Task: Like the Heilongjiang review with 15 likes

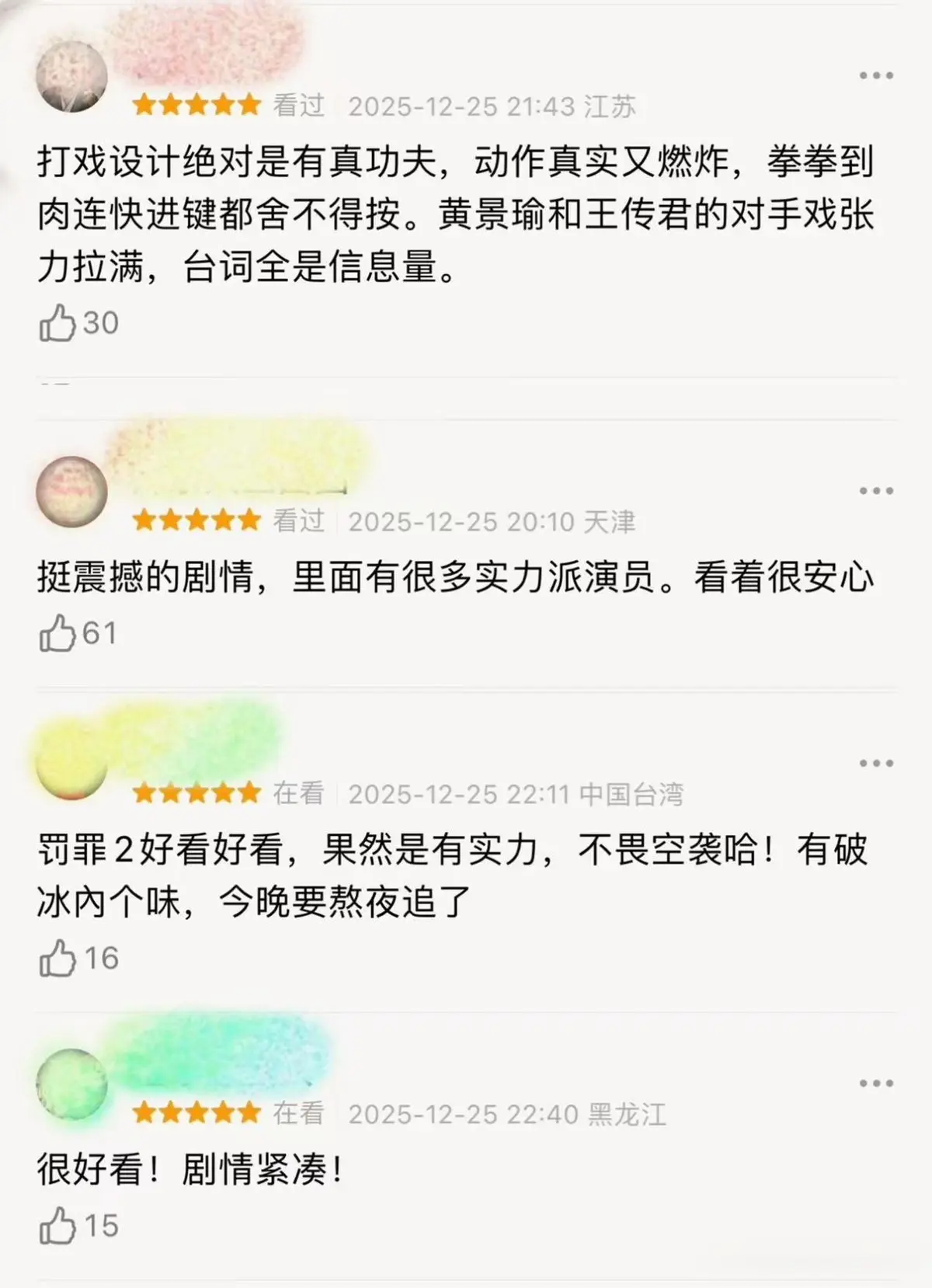Action: [x=57, y=1225]
